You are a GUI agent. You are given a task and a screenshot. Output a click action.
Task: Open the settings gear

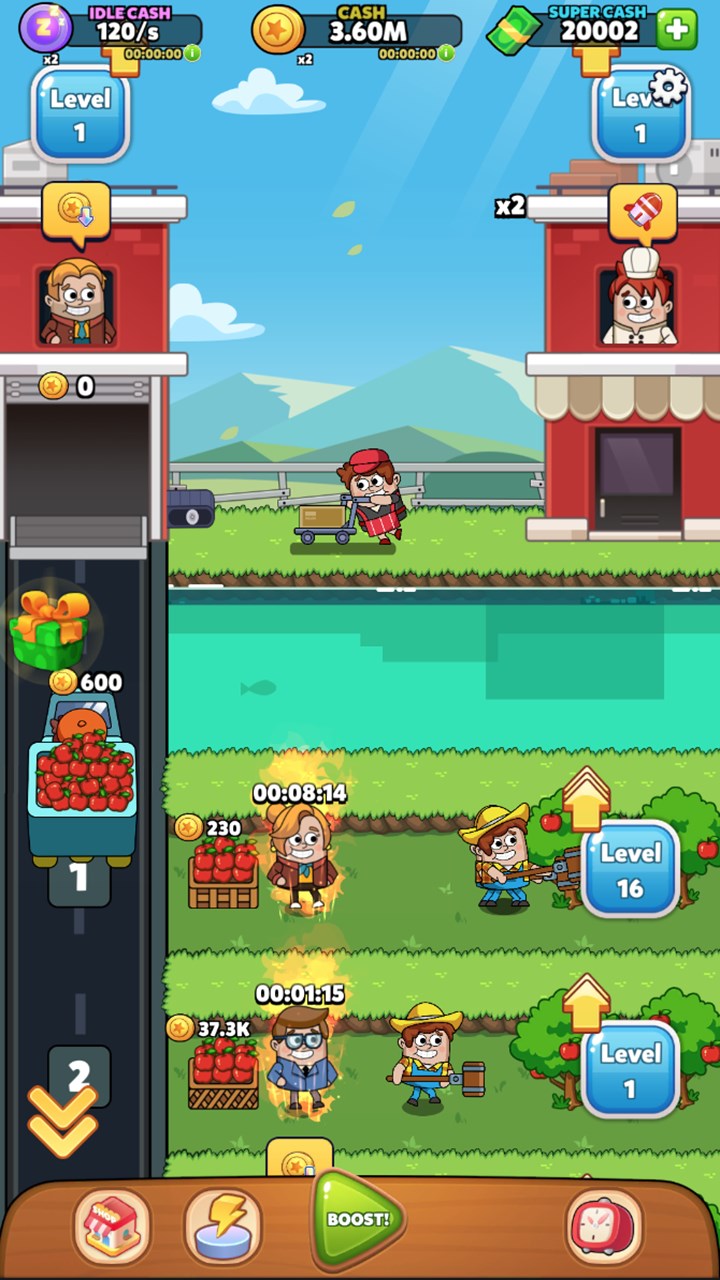click(668, 88)
